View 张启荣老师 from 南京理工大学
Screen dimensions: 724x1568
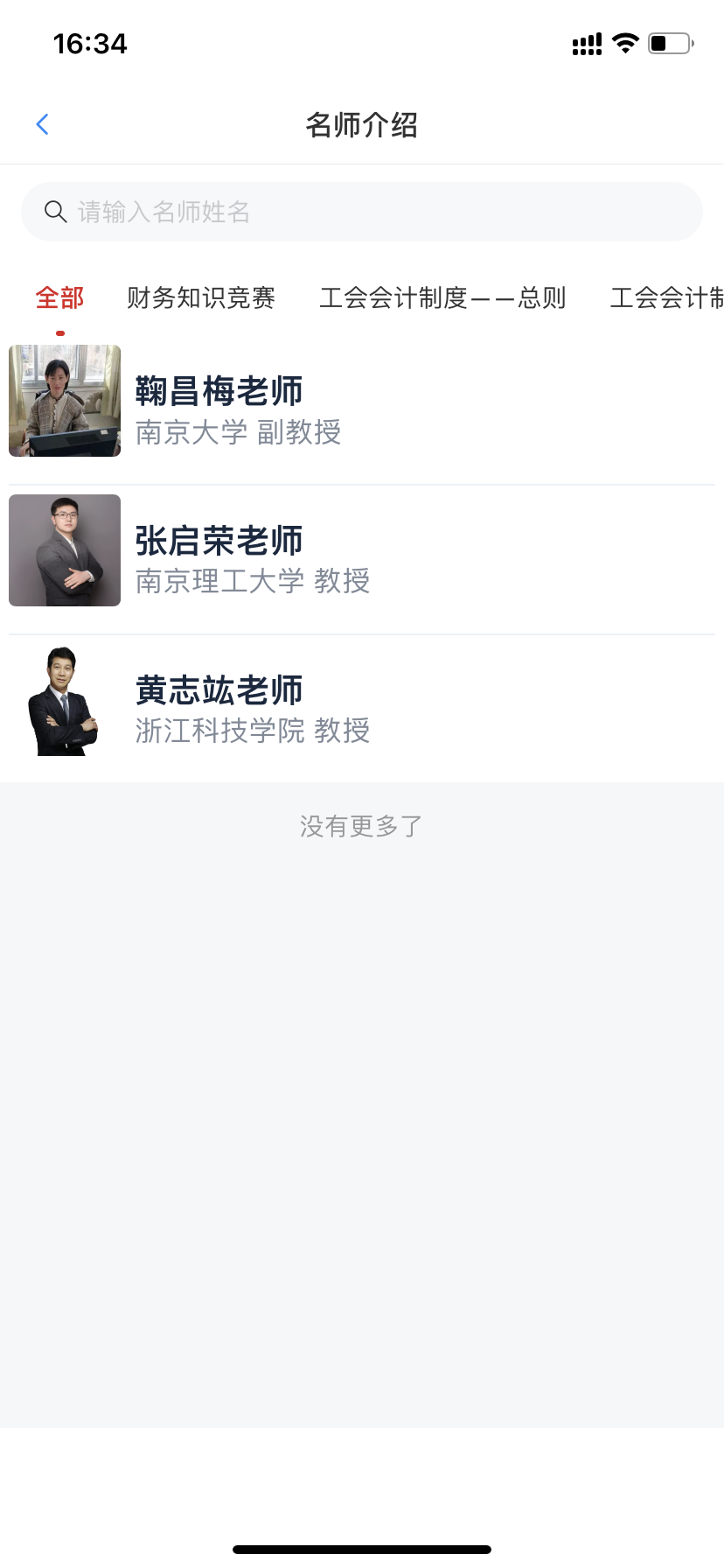coord(362,559)
